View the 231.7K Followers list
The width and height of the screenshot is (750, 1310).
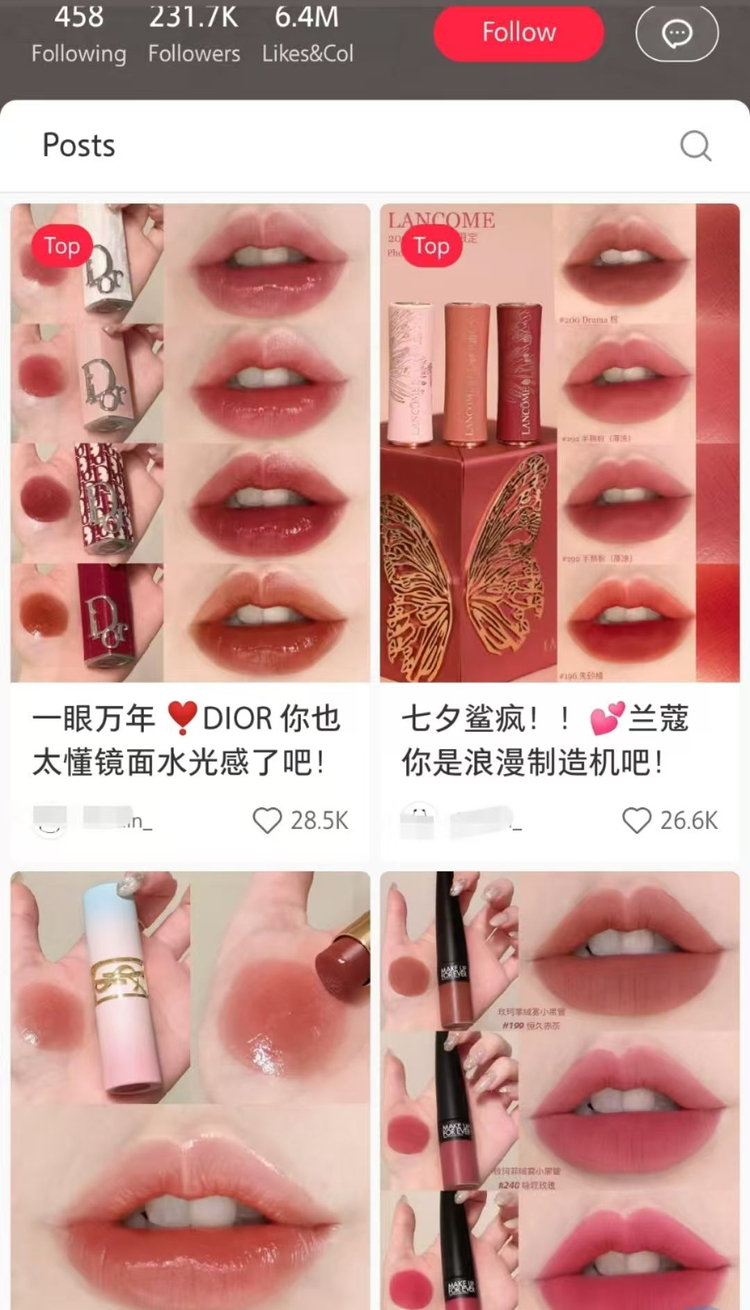click(x=194, y=35)
